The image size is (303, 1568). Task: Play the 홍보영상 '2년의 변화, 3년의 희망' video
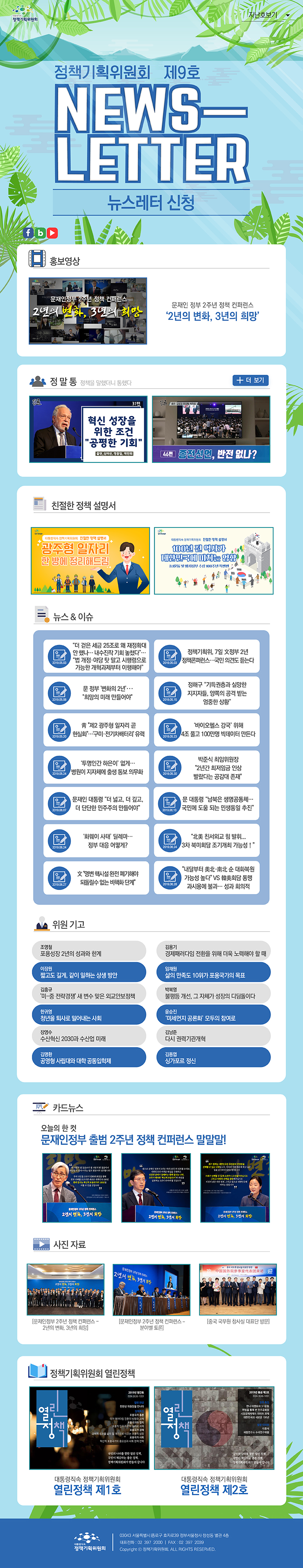88,311
